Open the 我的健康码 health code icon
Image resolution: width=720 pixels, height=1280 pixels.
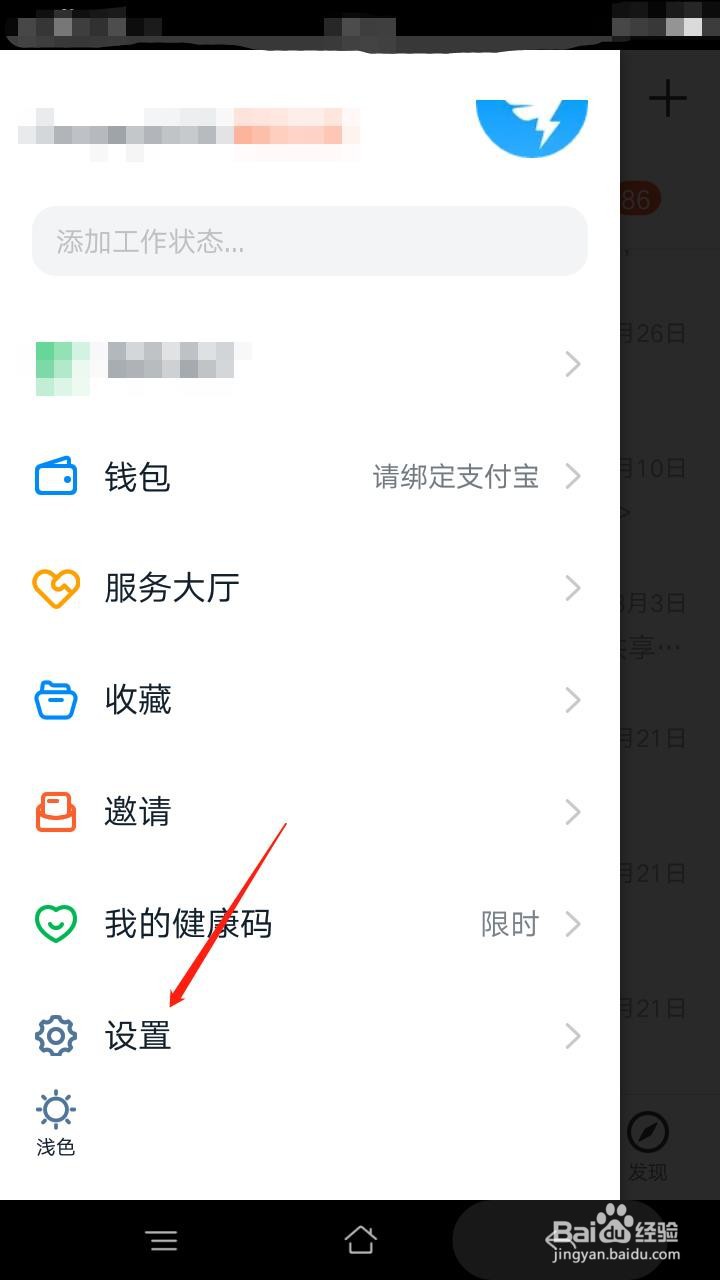click(55, 924)
